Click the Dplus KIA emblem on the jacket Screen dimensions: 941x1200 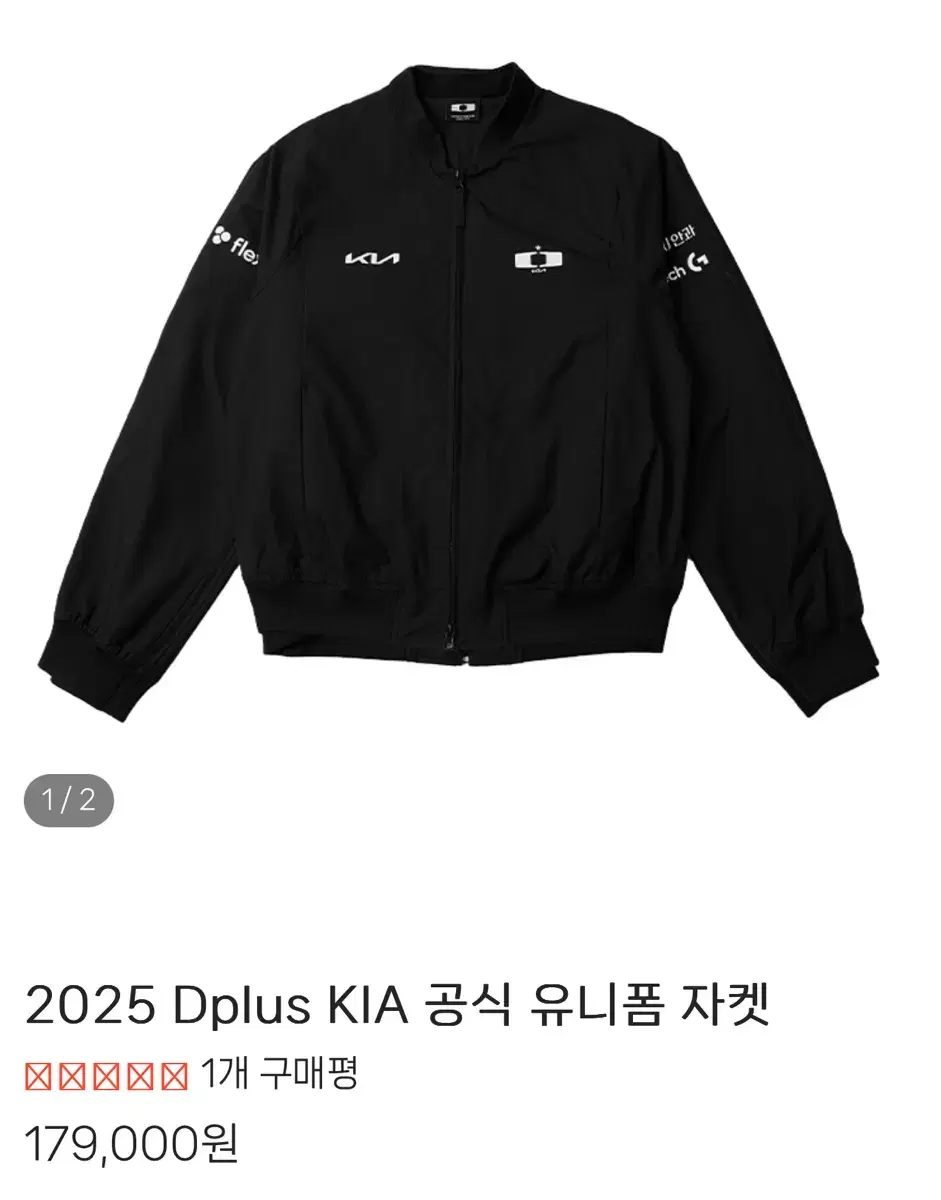(535, 260)
